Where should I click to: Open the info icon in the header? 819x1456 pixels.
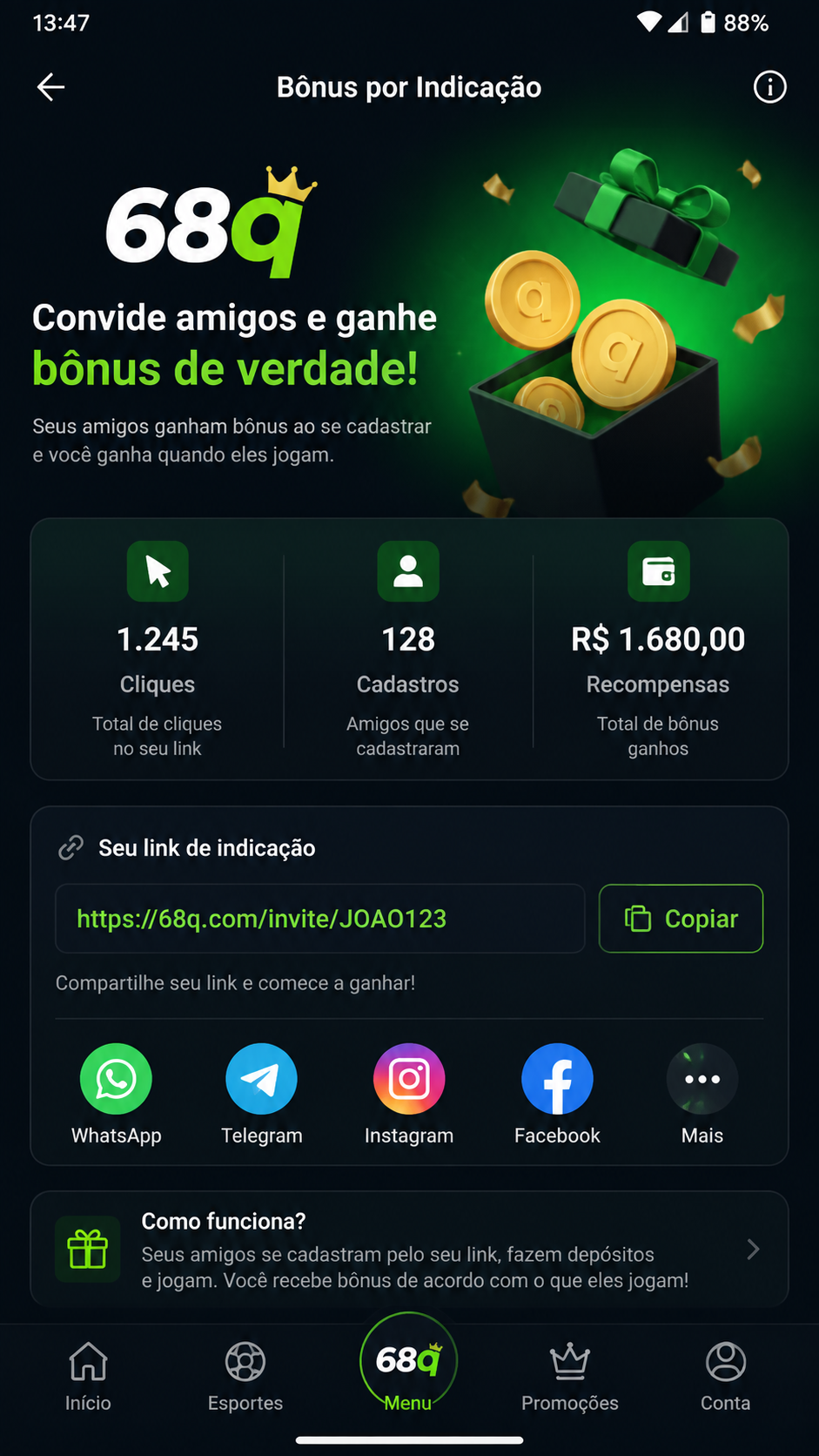(769, 87)
